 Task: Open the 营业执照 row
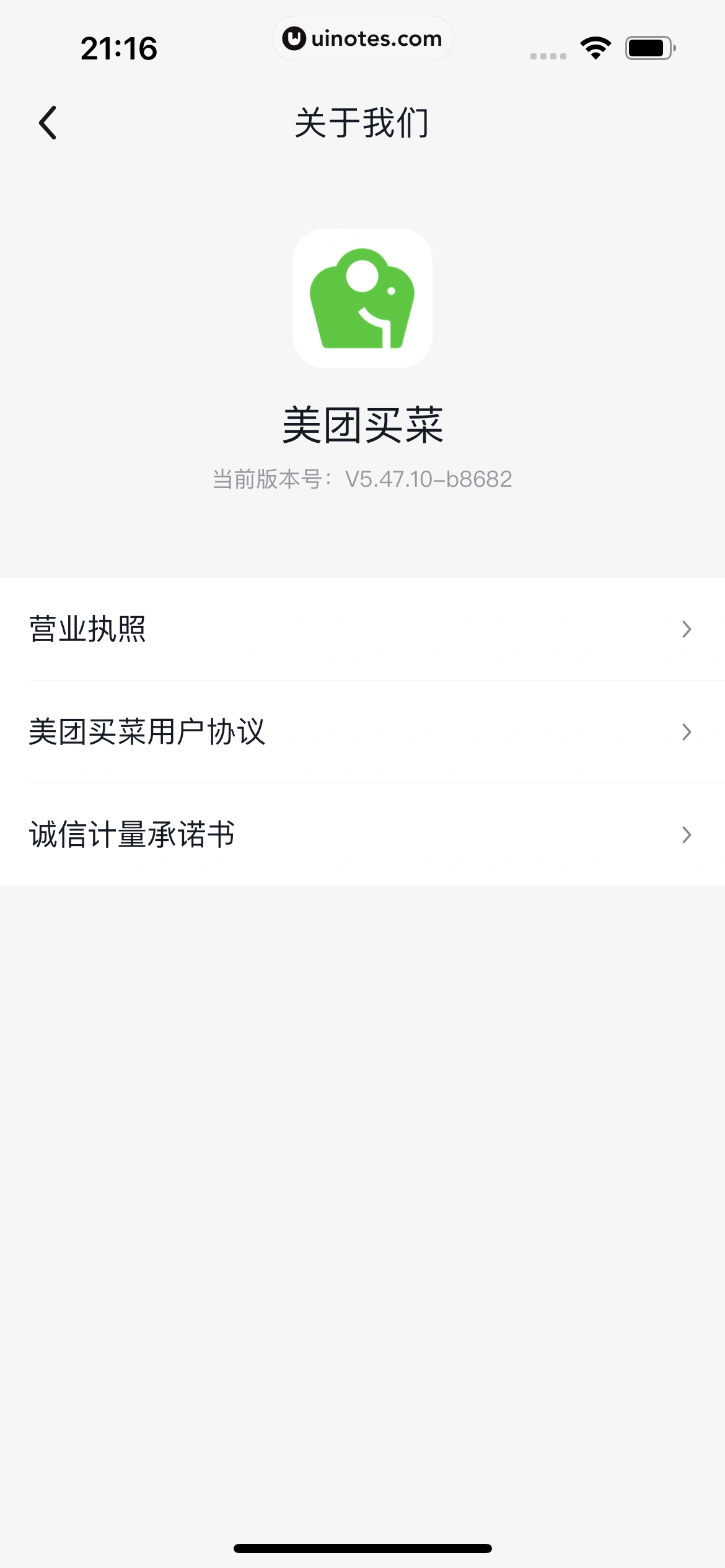[362, 629]
